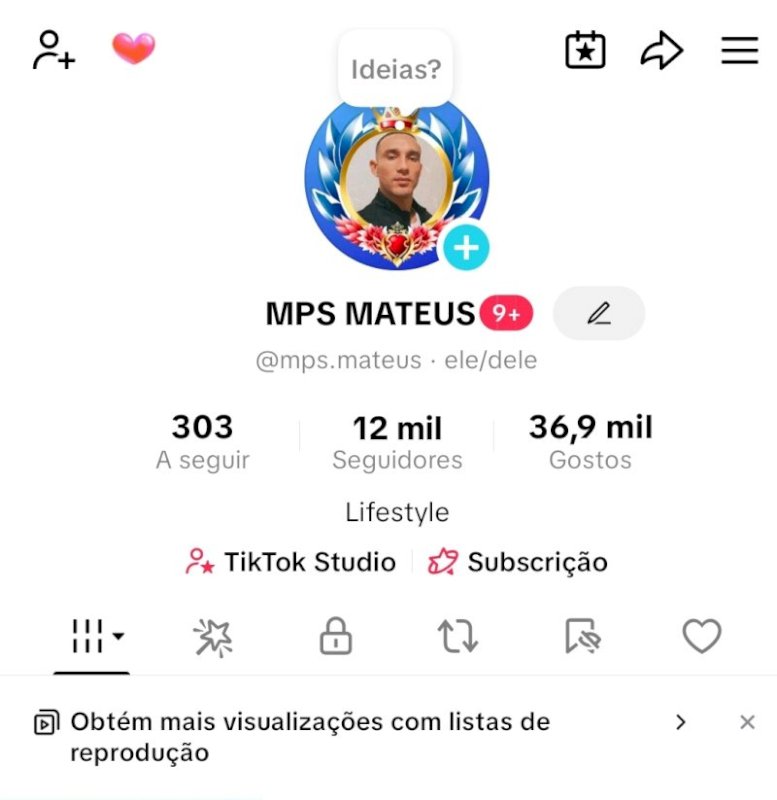Open the hamburger menu
Image resolution: width=777 pixels, height=800 pixels.
point(739,50)
